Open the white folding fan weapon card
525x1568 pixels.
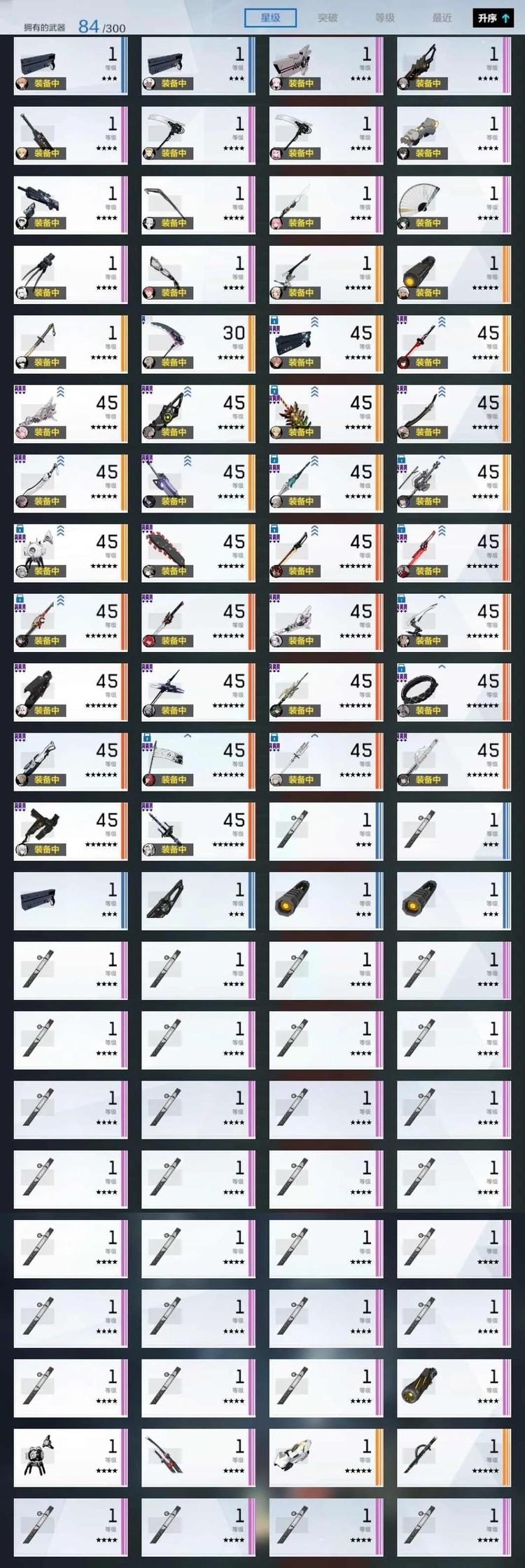(x=454, y=204)
